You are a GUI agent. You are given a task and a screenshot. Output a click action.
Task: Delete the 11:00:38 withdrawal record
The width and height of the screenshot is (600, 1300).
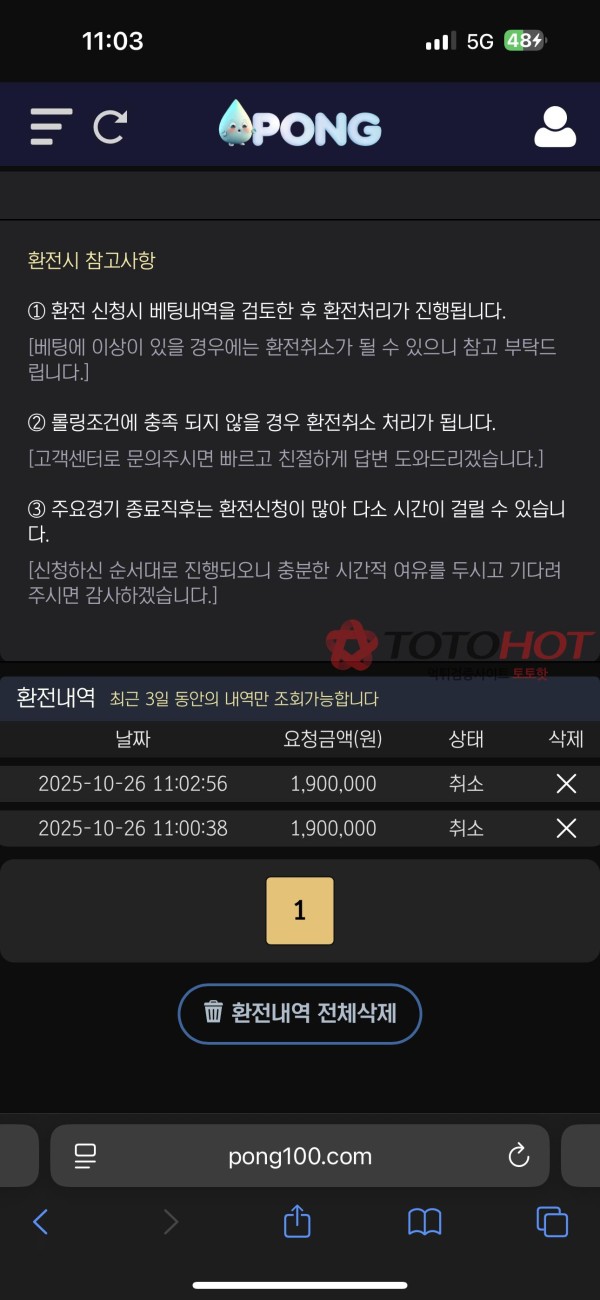pyautogui.click(x=566, y=828)
